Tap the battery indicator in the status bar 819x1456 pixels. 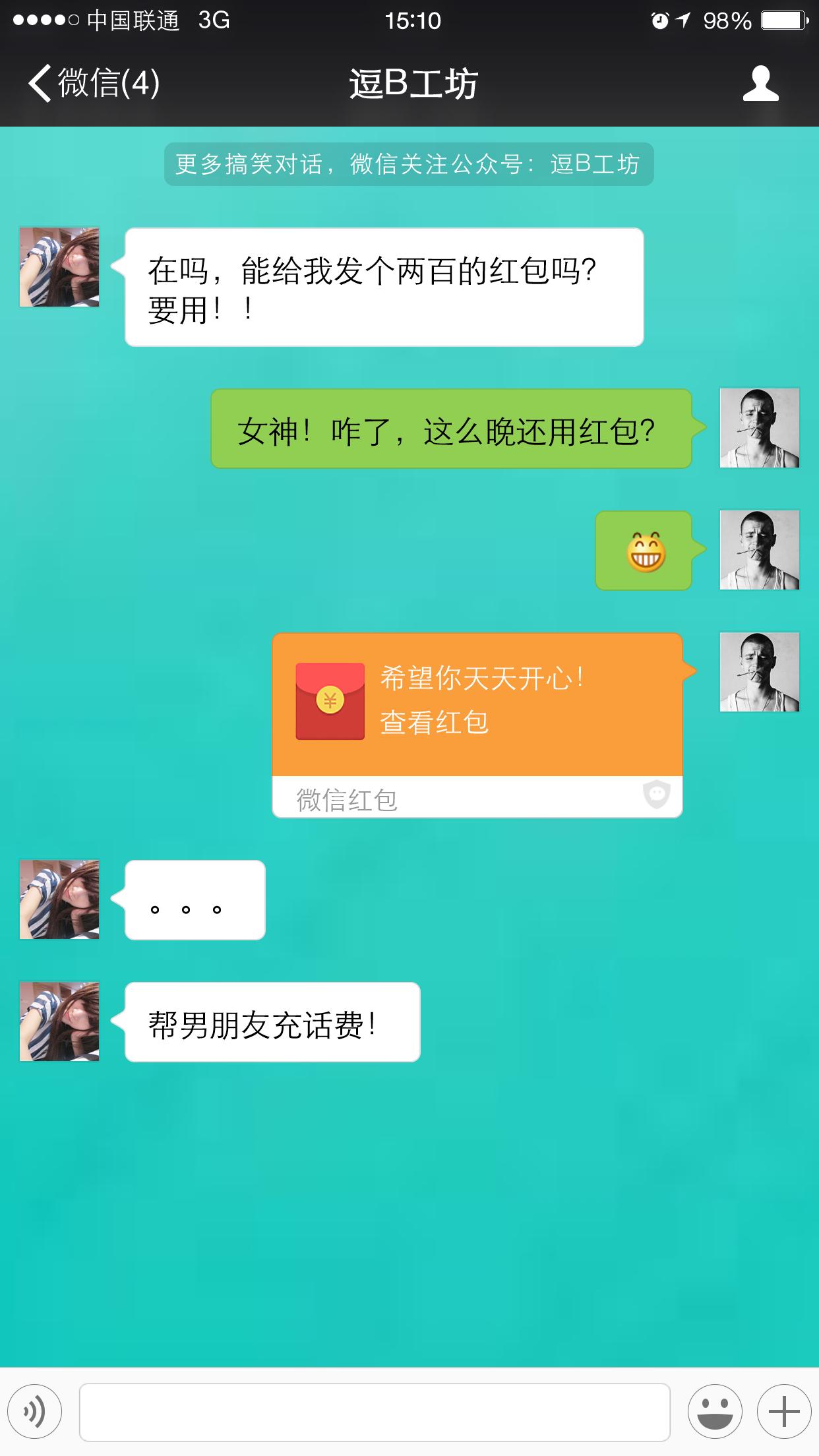coord(785,20)
